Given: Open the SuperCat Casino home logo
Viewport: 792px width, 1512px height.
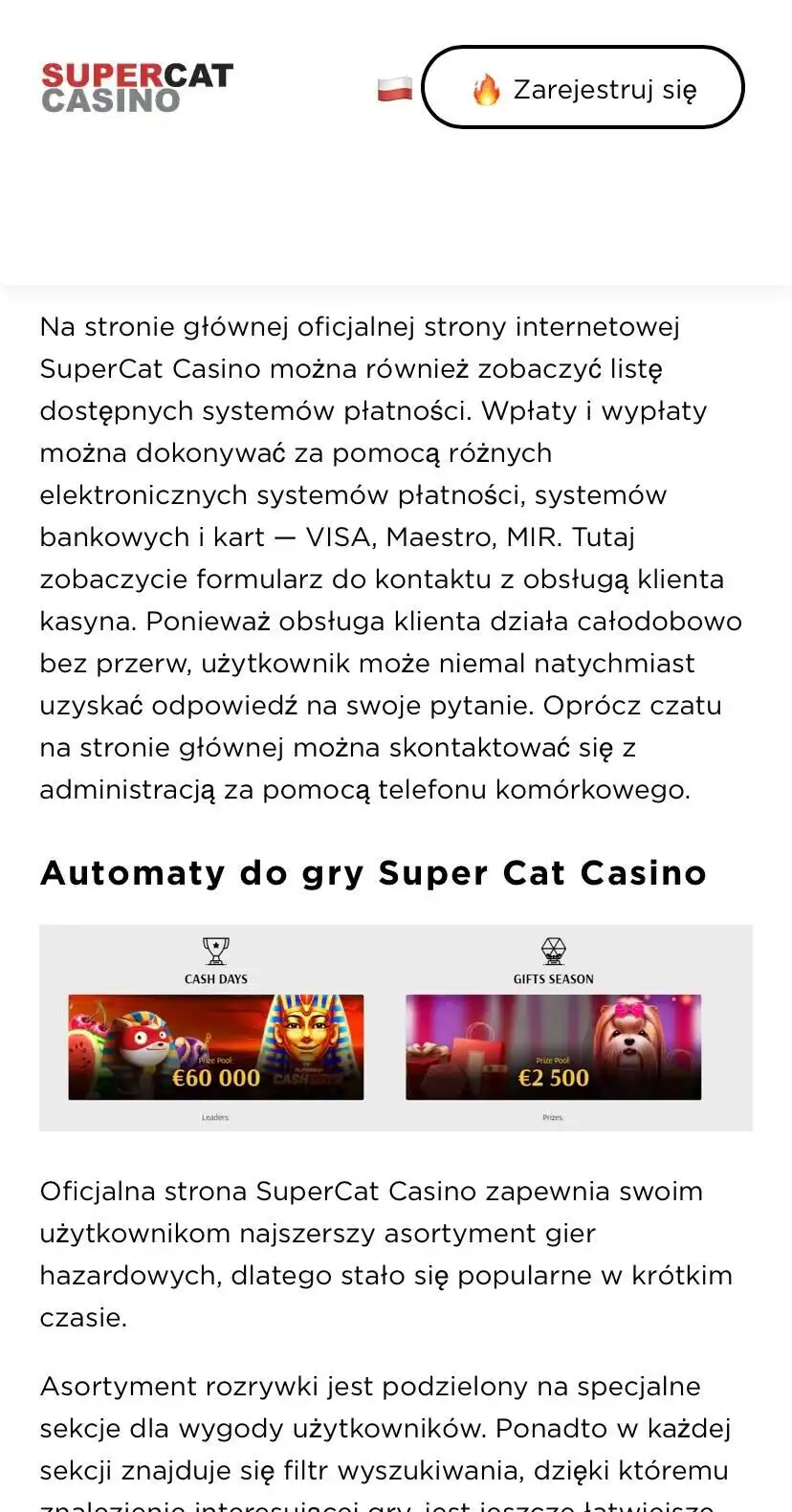Looking at the screenshot, I should [x=137, y=88].
